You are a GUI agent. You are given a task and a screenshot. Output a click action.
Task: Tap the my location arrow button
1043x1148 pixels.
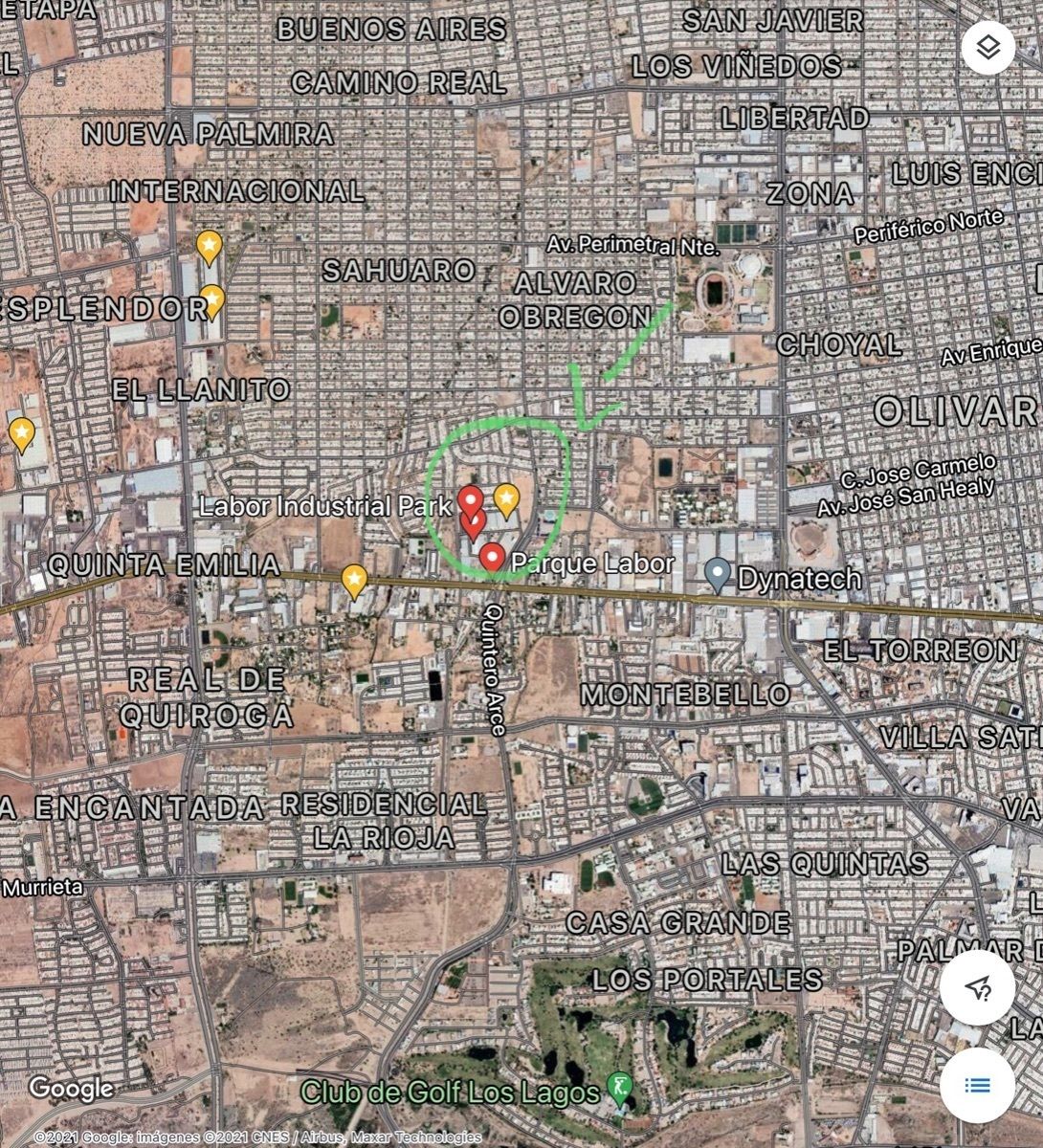976,987
